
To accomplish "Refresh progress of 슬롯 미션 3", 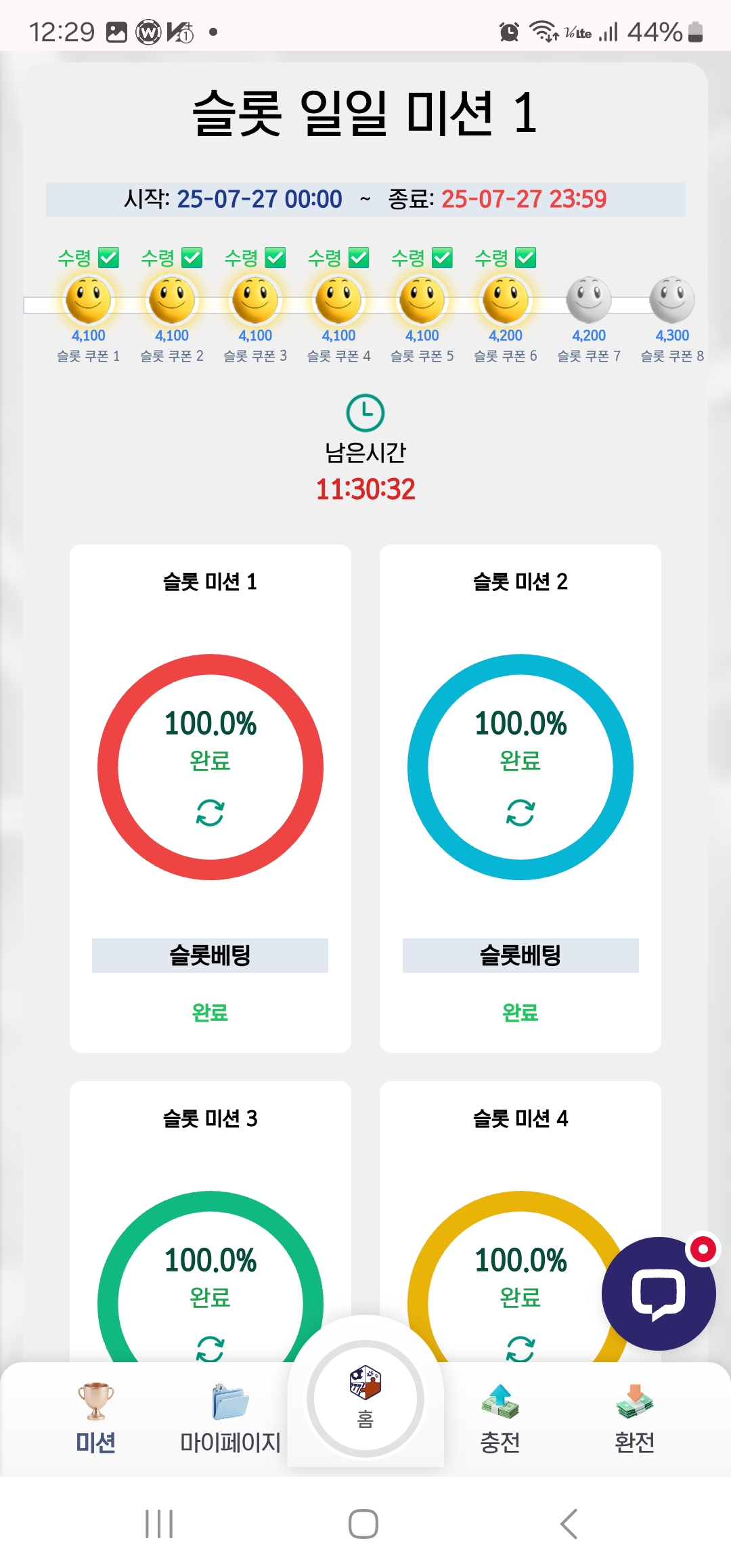I will 211,1348.
